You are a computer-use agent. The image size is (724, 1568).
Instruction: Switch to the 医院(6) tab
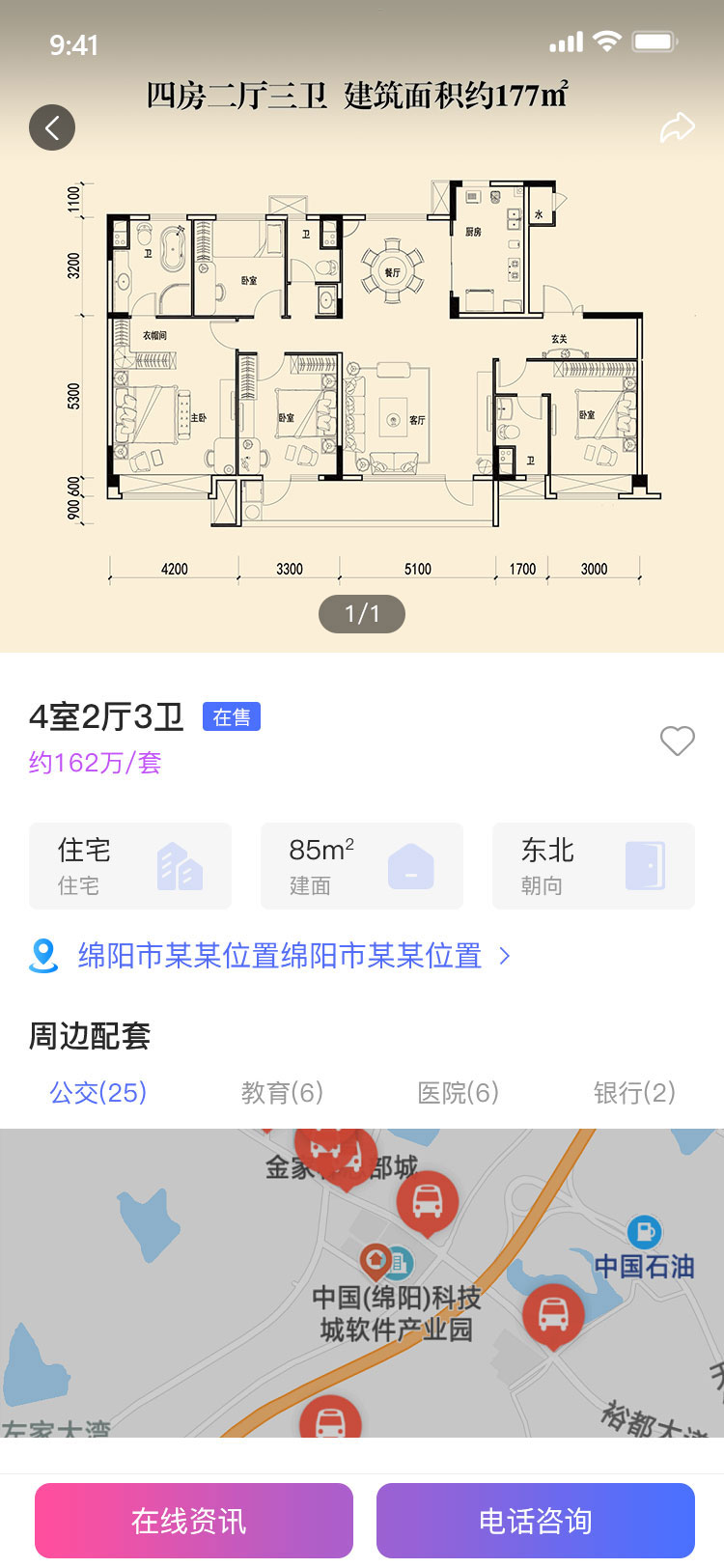[458, 1092]
